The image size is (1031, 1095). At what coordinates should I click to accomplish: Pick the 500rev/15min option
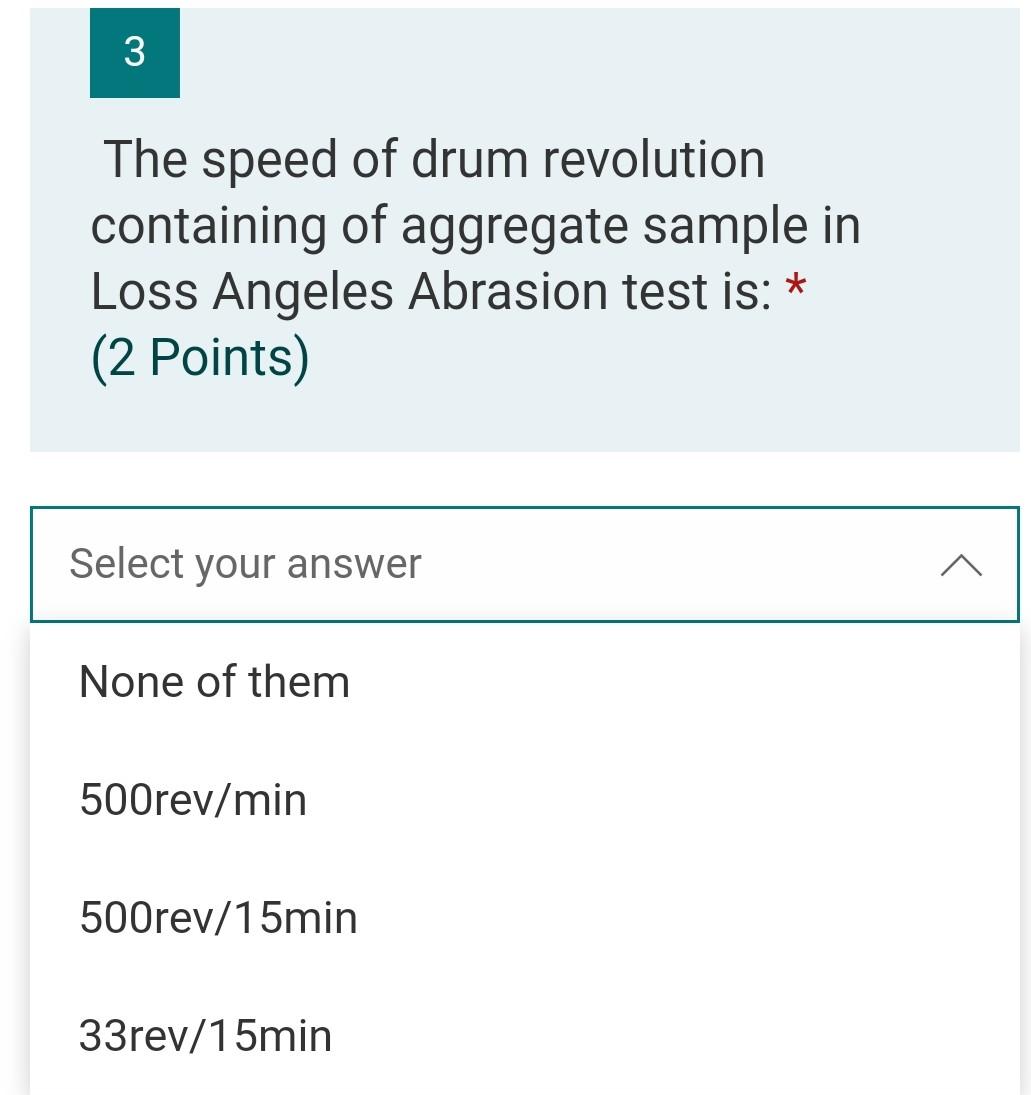click(218, 919)
